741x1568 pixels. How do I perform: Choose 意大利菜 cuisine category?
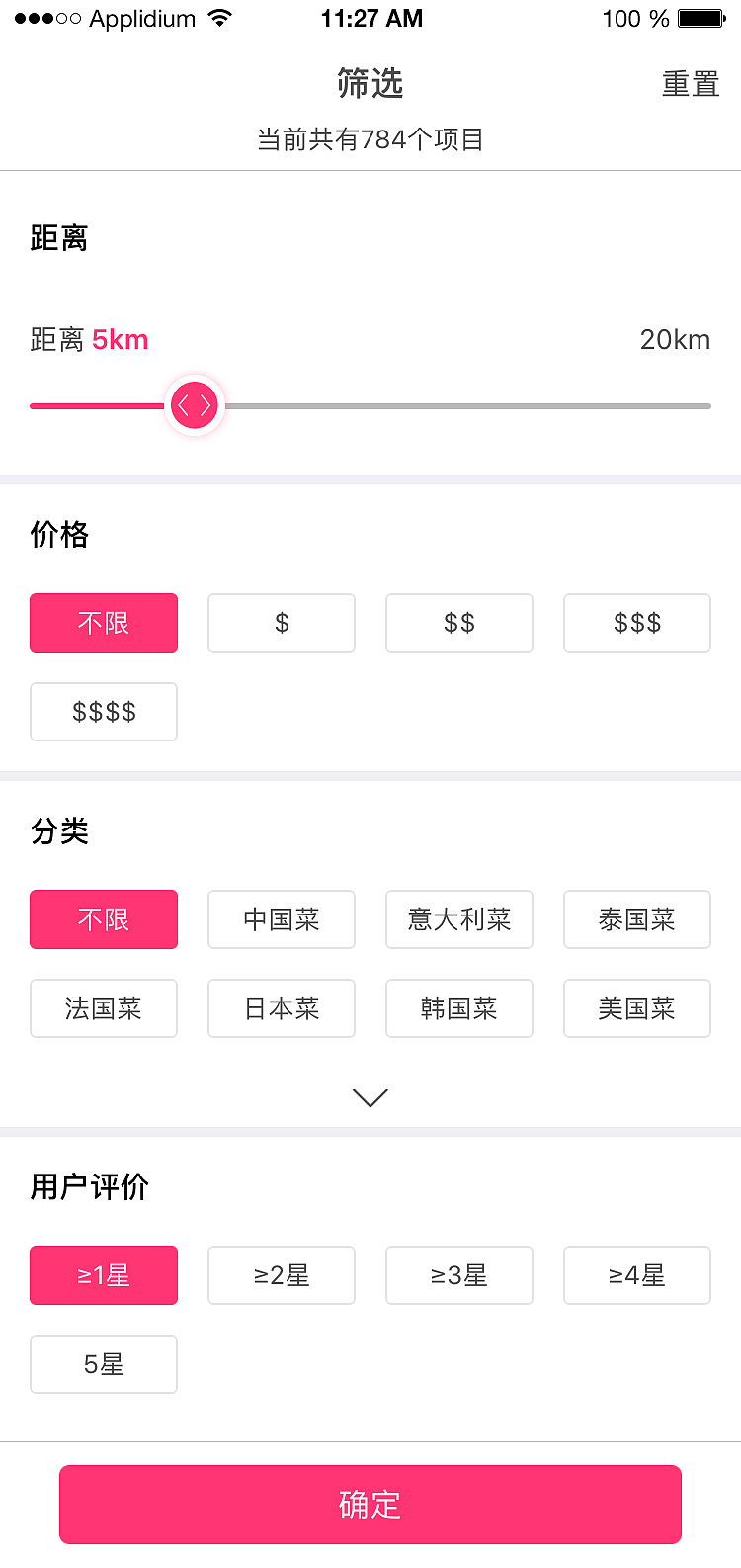(459, 919)
